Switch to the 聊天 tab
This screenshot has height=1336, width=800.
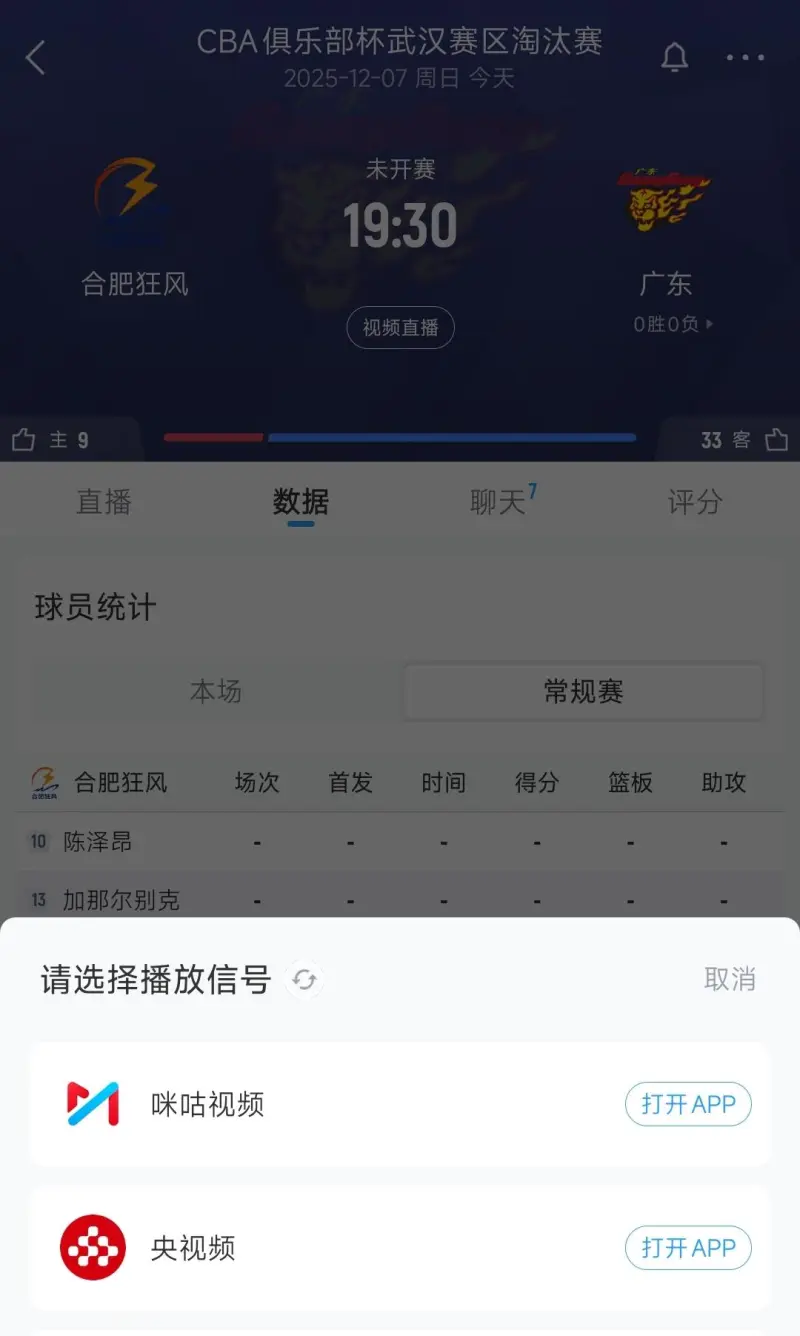(x=498, y=502)
